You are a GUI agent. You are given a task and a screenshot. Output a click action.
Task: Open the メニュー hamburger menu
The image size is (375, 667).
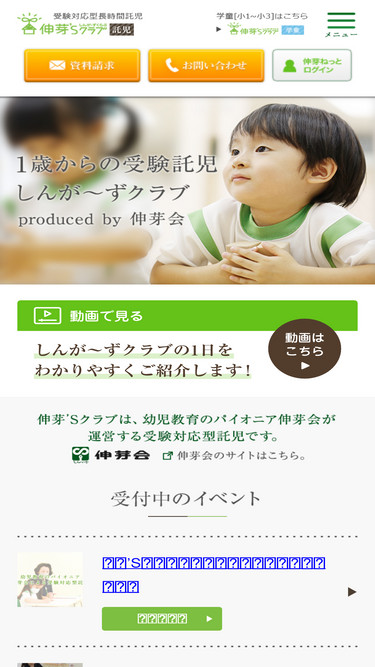click(341, 24)
